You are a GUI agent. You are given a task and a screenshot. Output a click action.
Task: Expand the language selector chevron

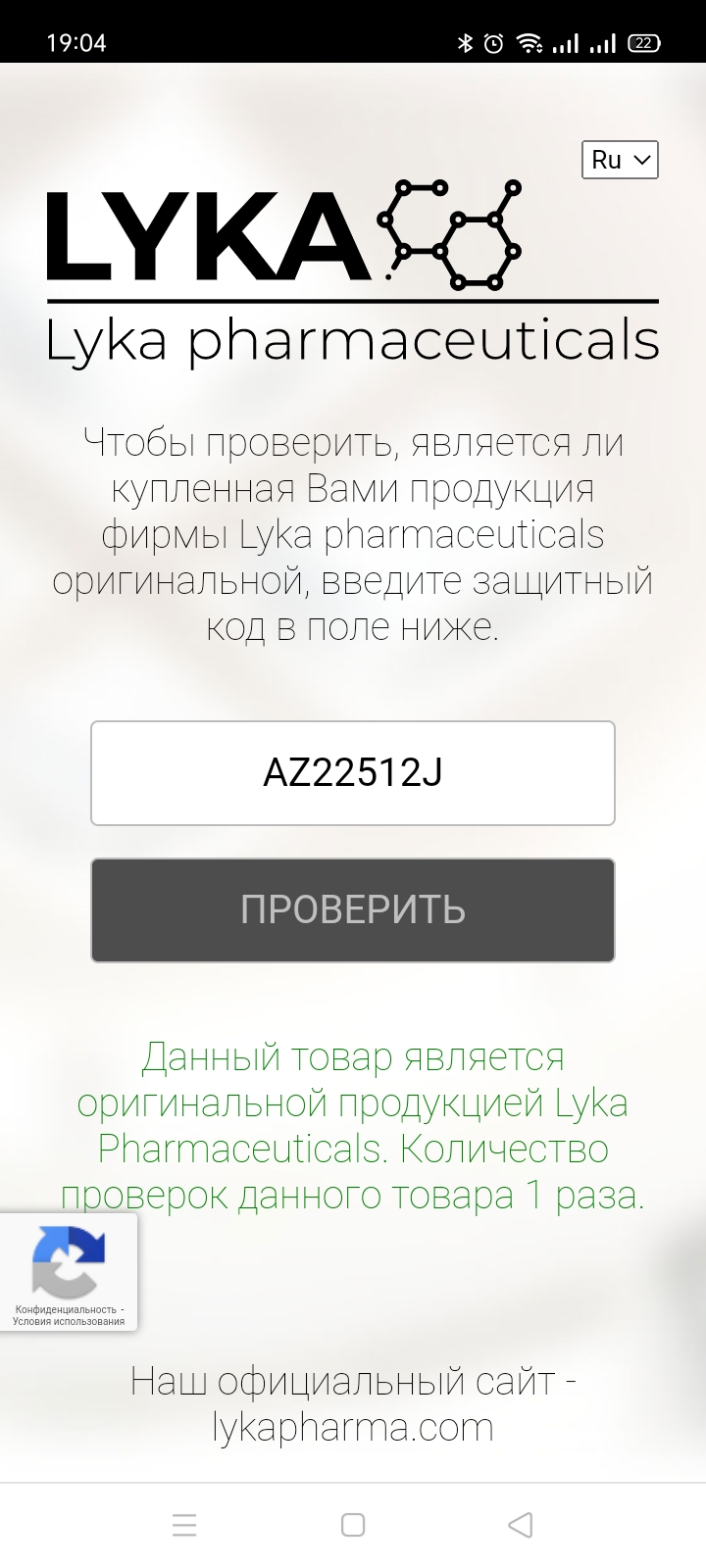tap(642, 159)
